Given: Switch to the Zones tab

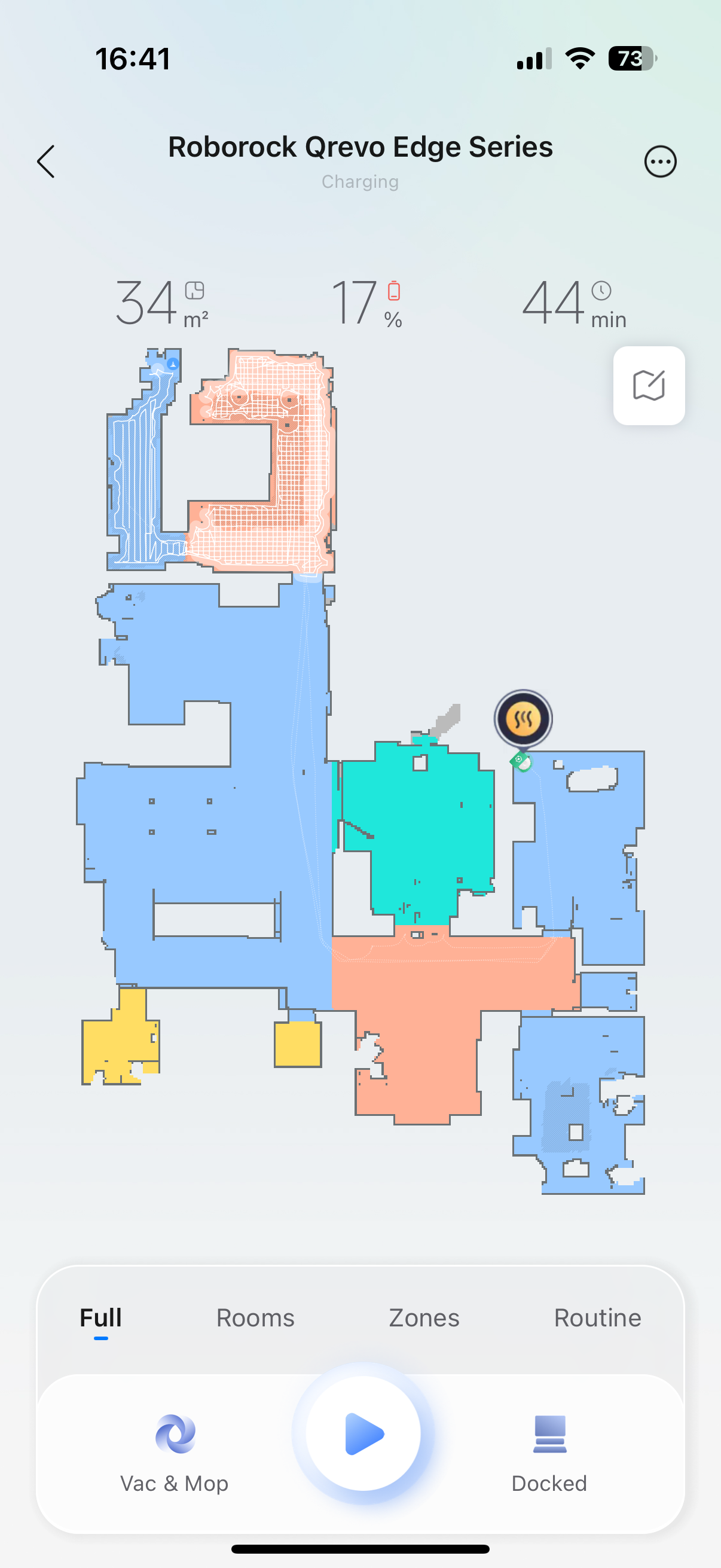Looking at the screenshot, I should click(x=424, y=1318).
